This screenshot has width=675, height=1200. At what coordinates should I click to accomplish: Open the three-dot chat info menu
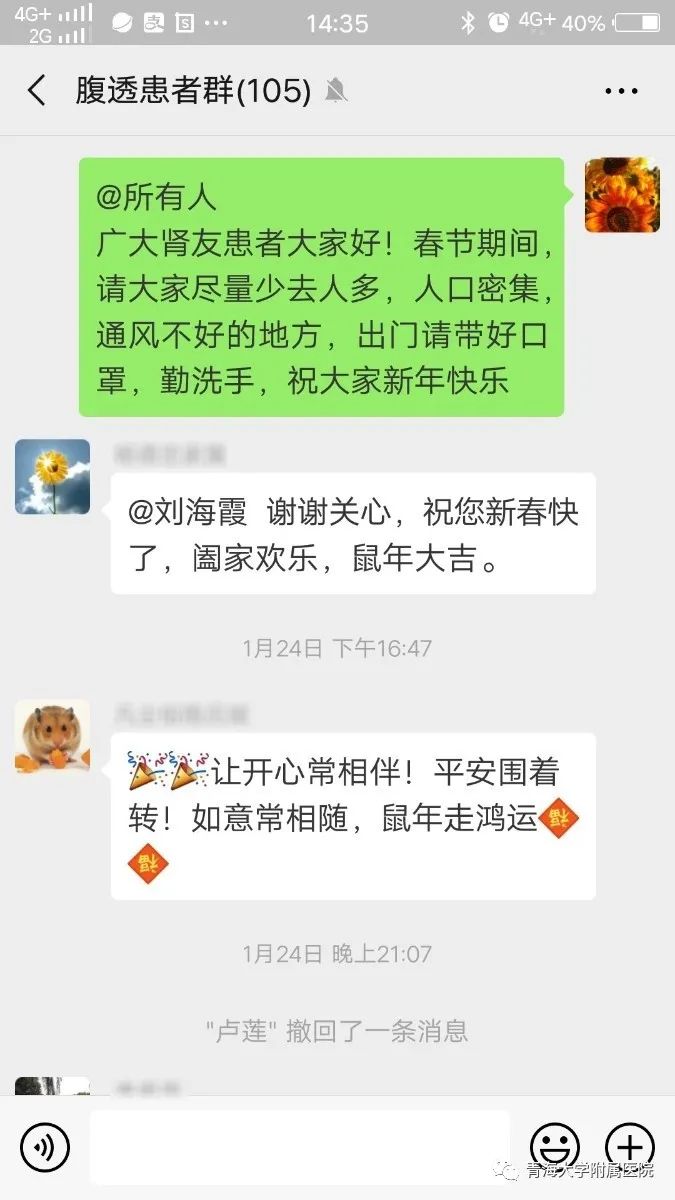coord(621,91)
